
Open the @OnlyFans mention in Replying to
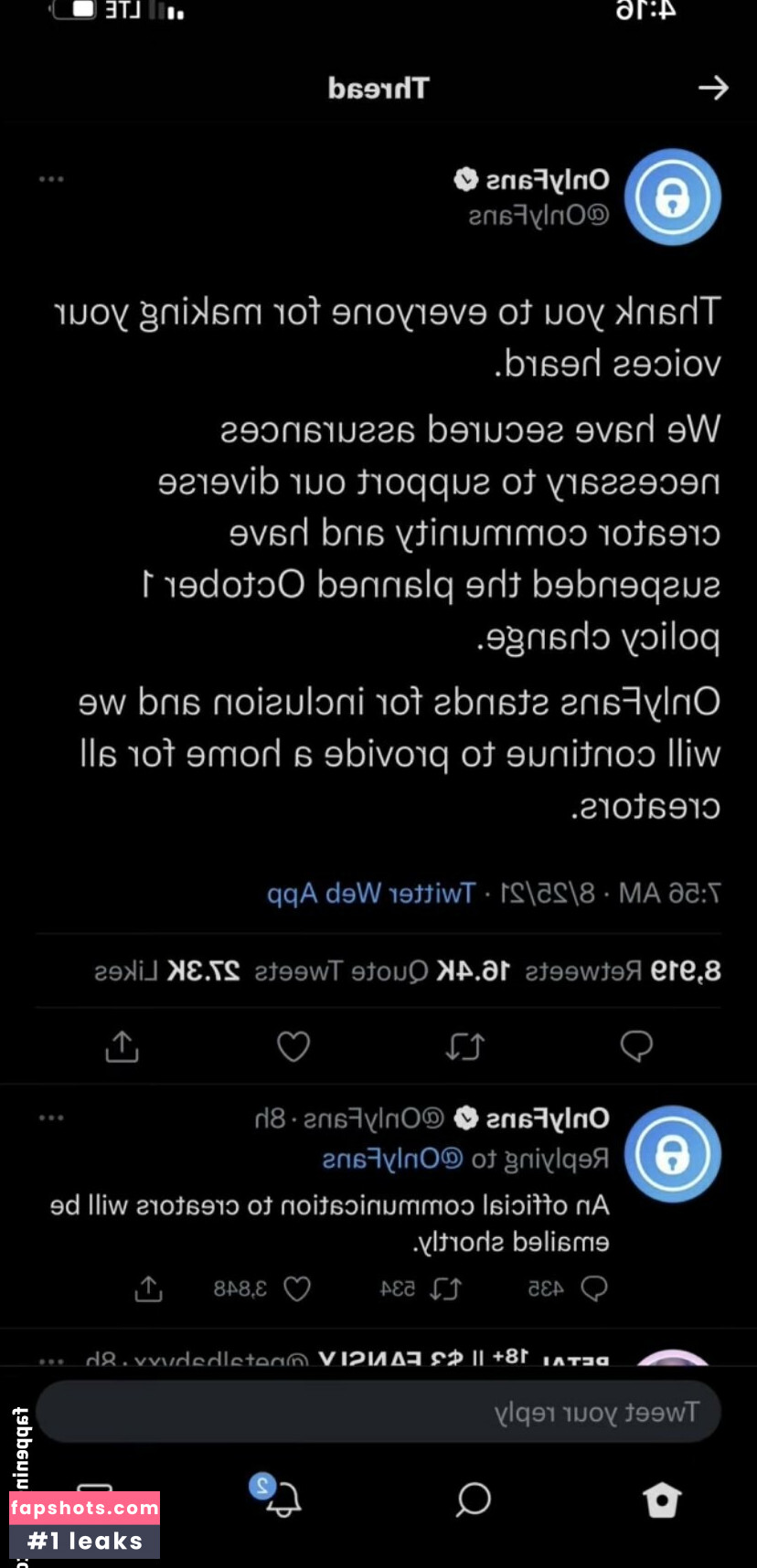click(x=393, y=1160)
